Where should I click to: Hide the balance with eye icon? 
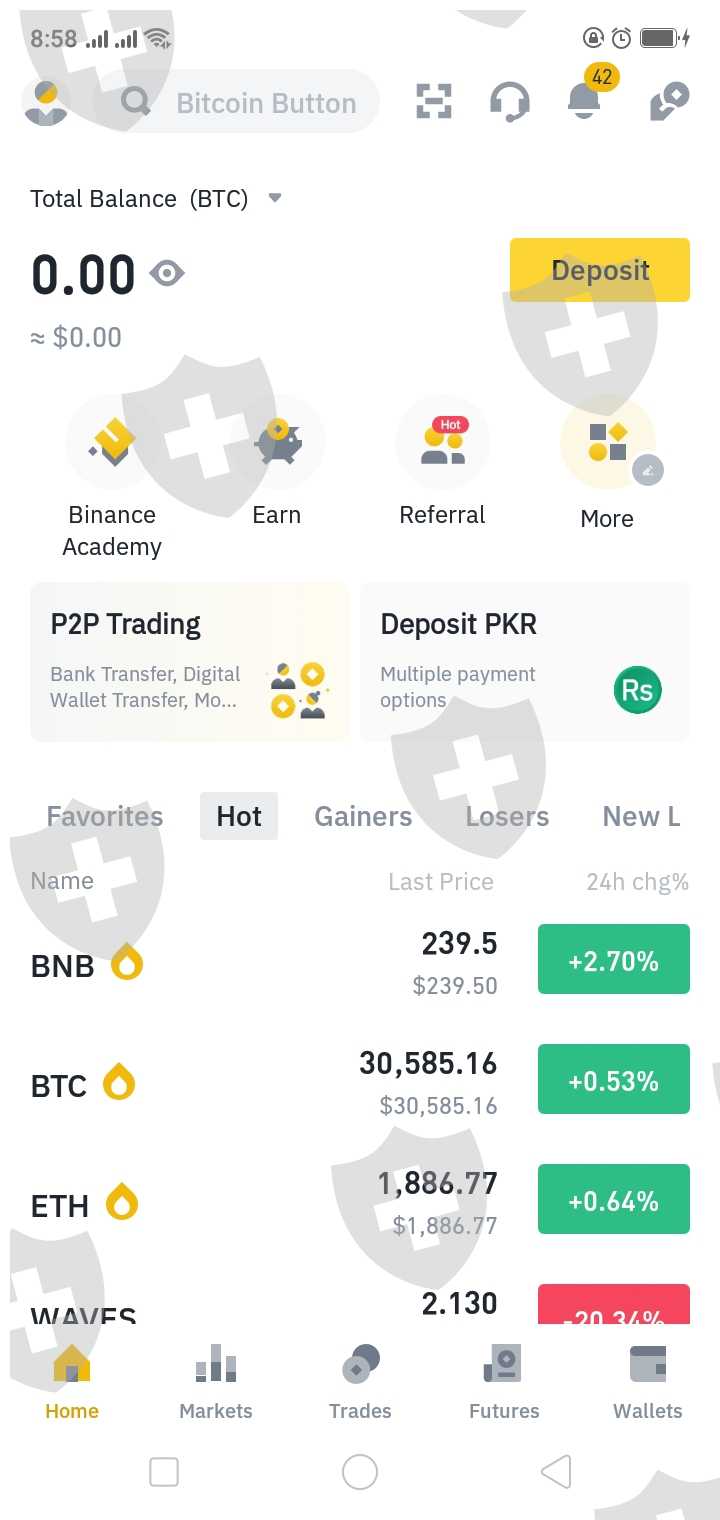coord(167,273)
